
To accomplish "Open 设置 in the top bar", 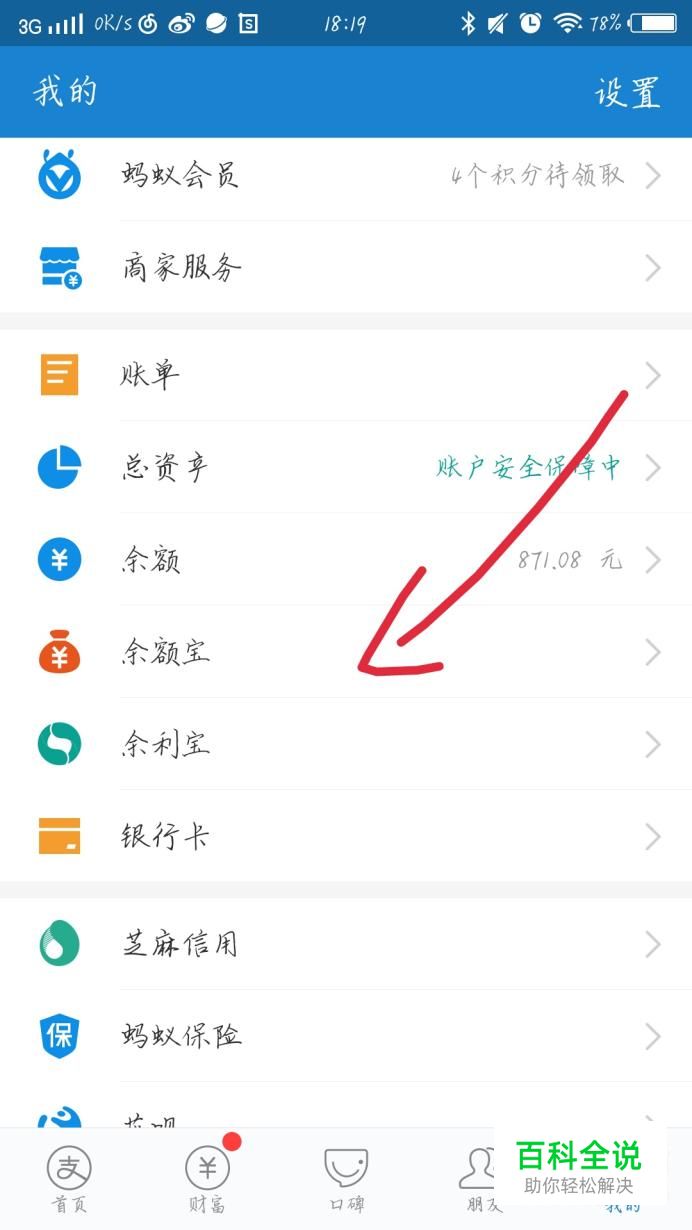I will pos(627,92).
